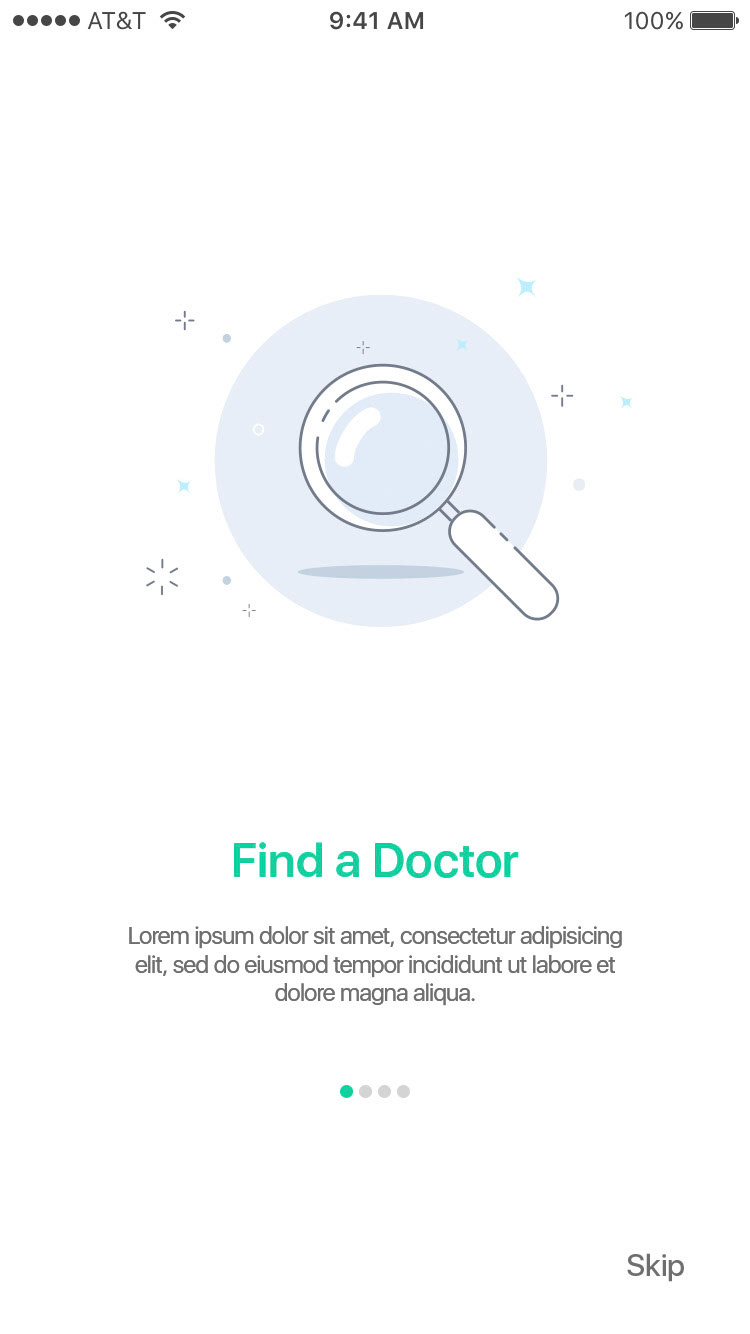Skip the onboarding intro
The width and height of the screenshot is (750, 1334).
click(655, 1265)
